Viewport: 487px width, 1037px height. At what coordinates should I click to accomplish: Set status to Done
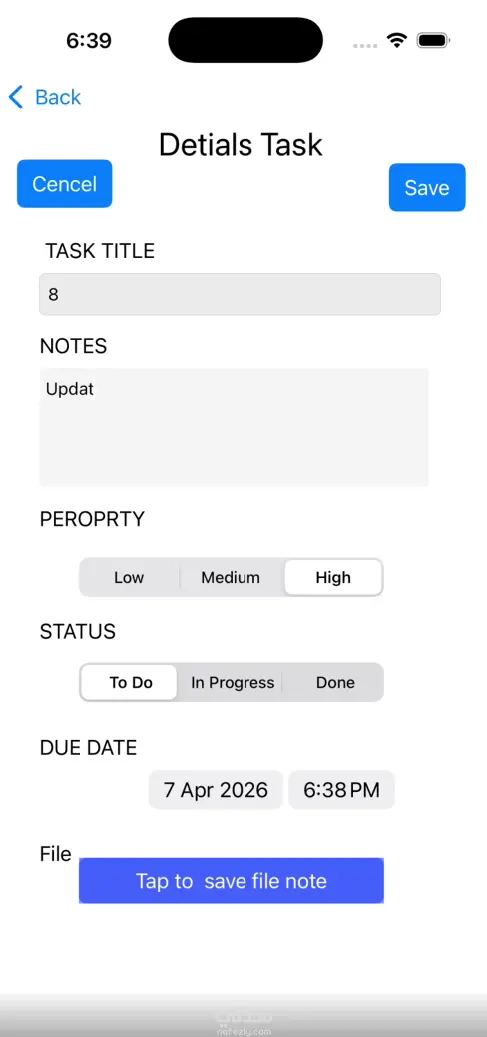coord(335,683)
